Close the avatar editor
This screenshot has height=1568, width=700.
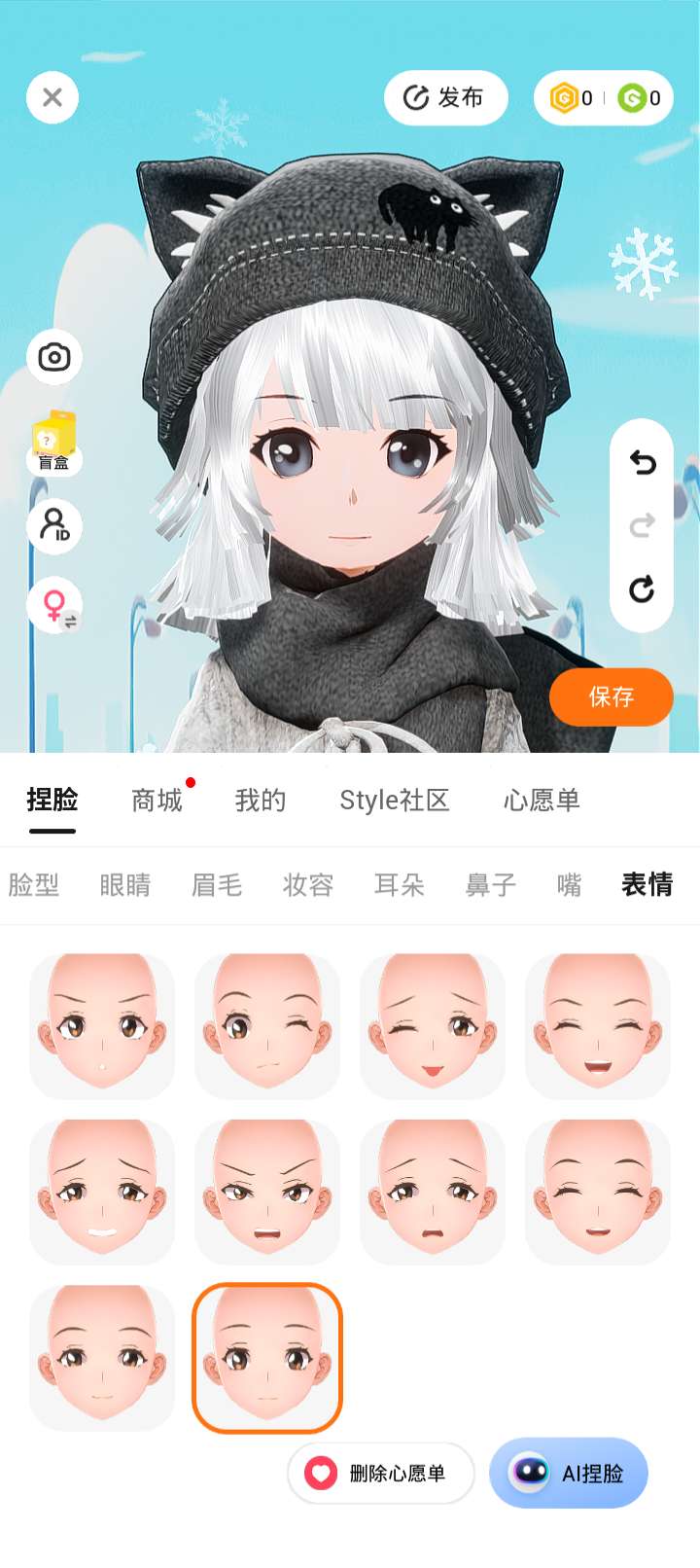coord(52,97)
